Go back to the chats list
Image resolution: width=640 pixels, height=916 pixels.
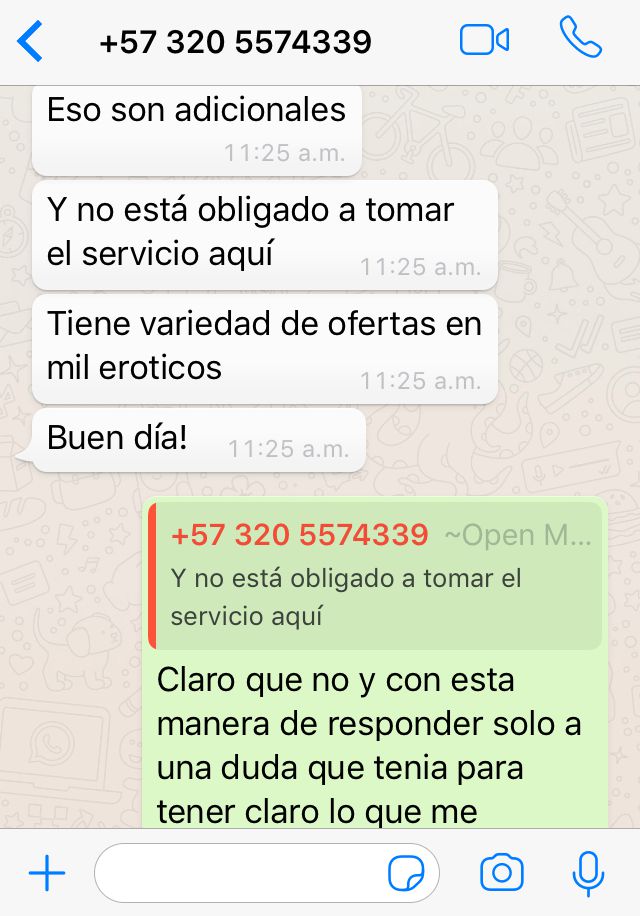tap(31, 42)
